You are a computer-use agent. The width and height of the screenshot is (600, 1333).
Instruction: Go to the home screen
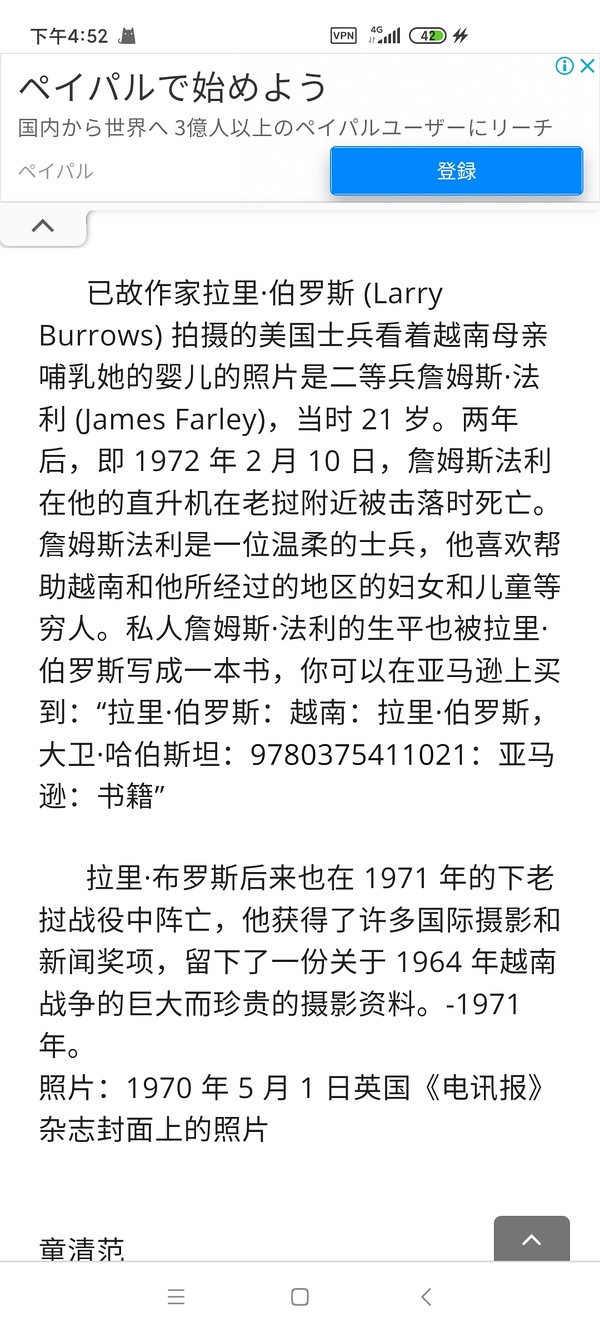[x=300, y=1297]
